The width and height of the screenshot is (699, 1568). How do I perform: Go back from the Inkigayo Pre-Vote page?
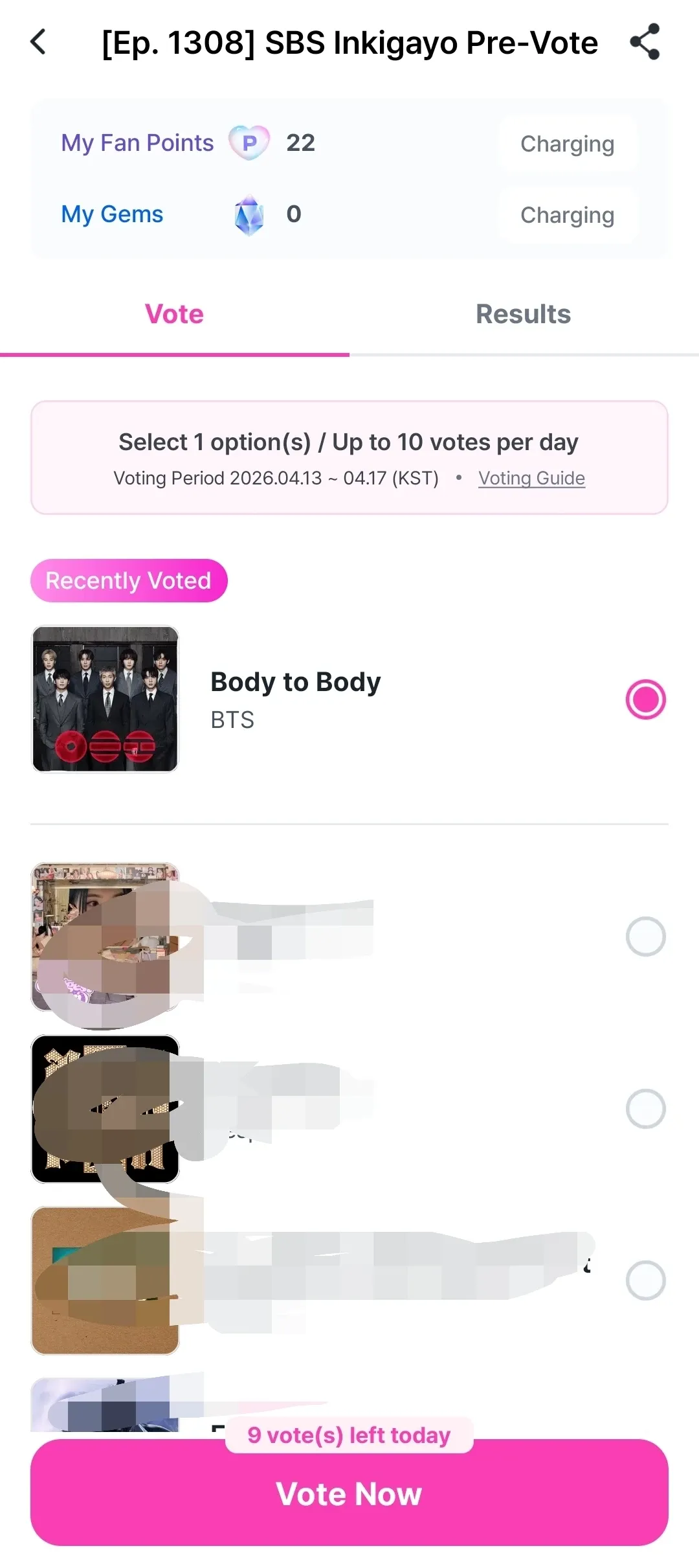coord(39,42)
